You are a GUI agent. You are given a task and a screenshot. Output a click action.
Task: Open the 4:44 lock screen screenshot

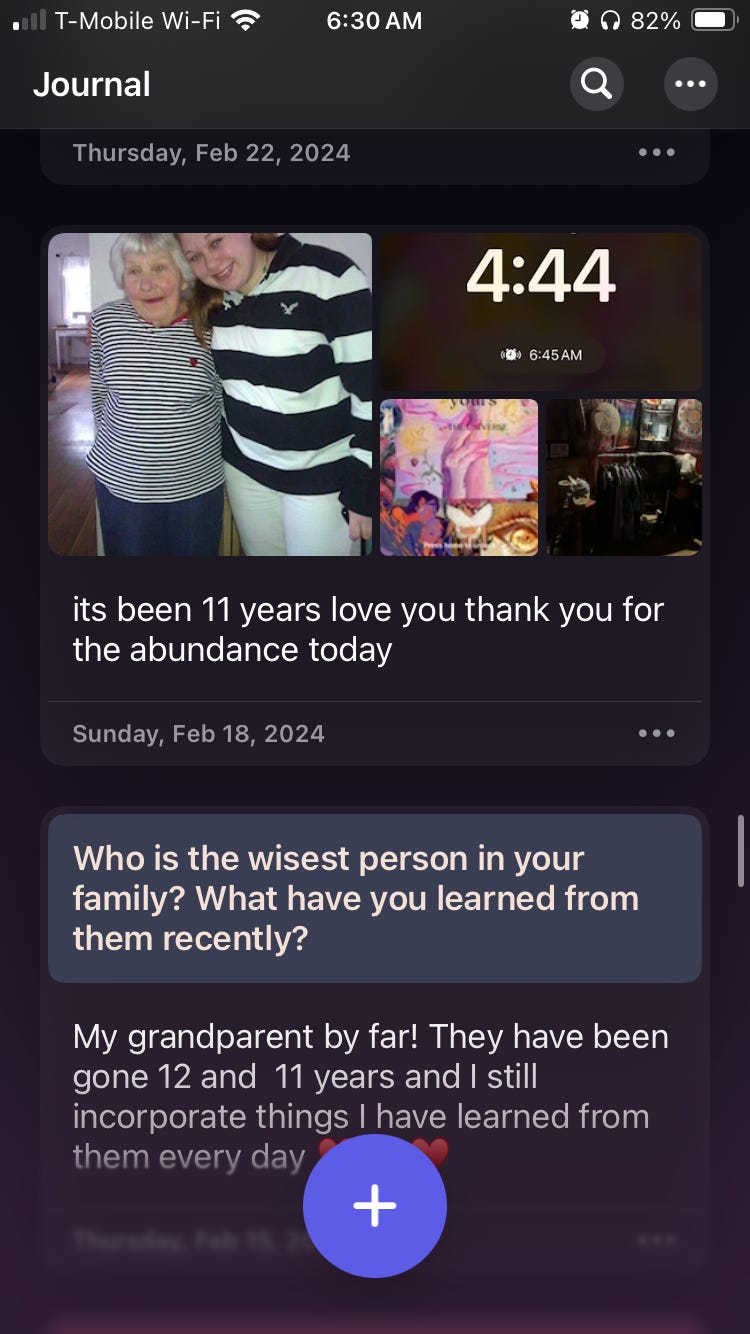click(541, 311)
